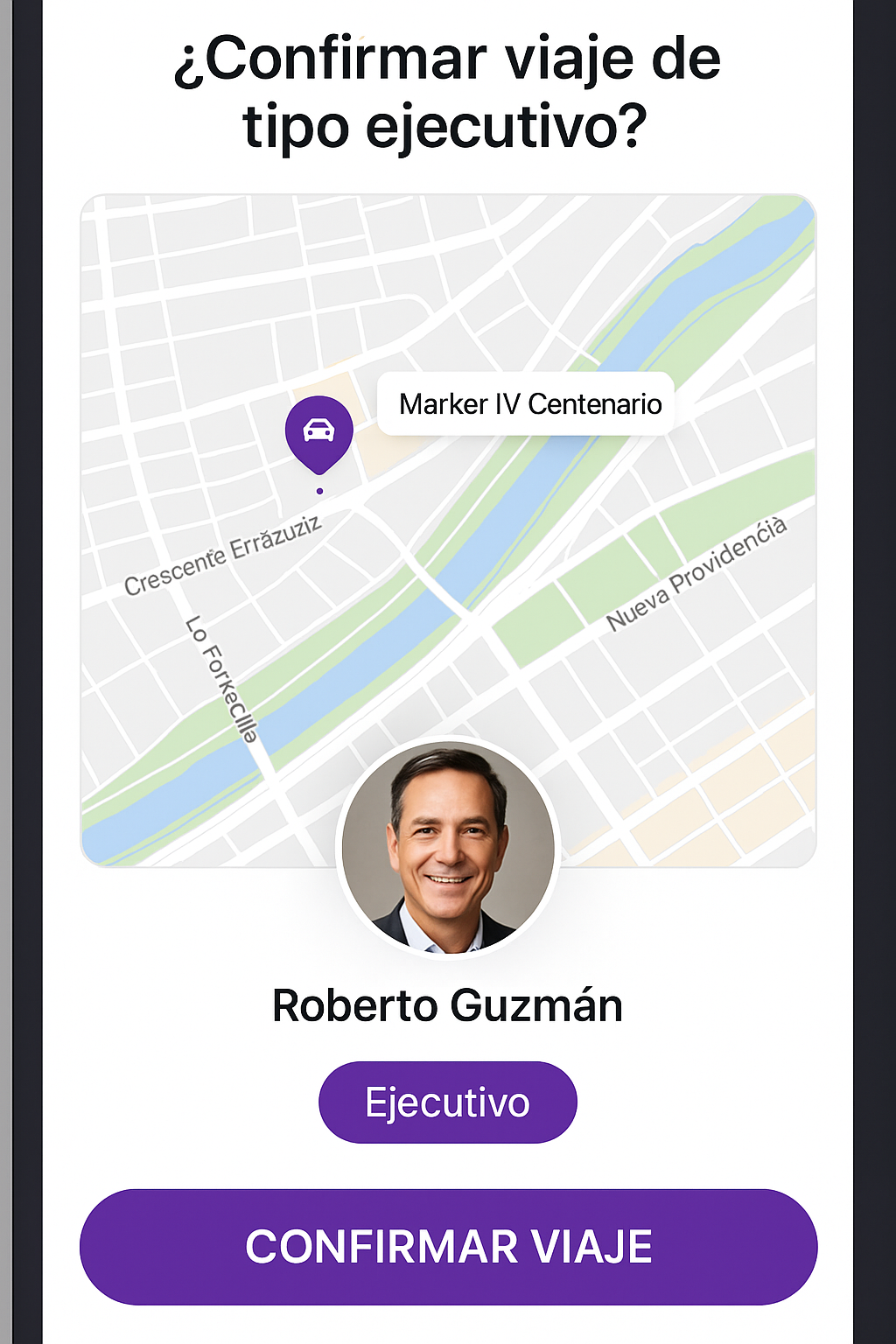Viewport: 896px width, 1344px height.
Task: Confirm the trip with CONFIRMAR VIAJE
Action: tap(448, 1246)
